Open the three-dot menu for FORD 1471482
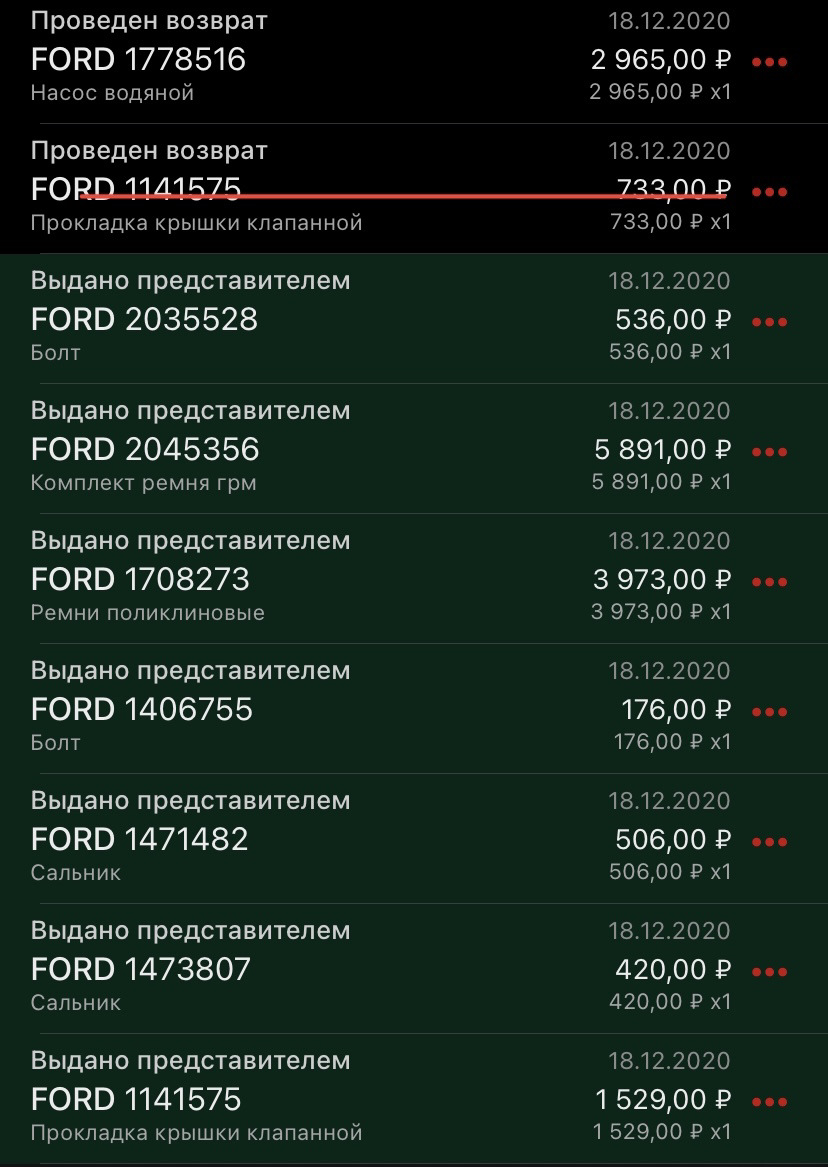 click(x=769, y=842)
